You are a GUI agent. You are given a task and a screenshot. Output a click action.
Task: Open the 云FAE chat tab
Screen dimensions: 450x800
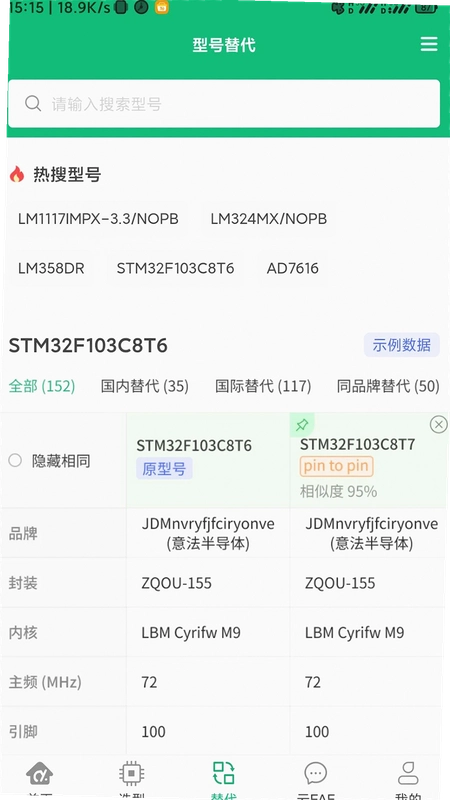click(x=316, y=778)
